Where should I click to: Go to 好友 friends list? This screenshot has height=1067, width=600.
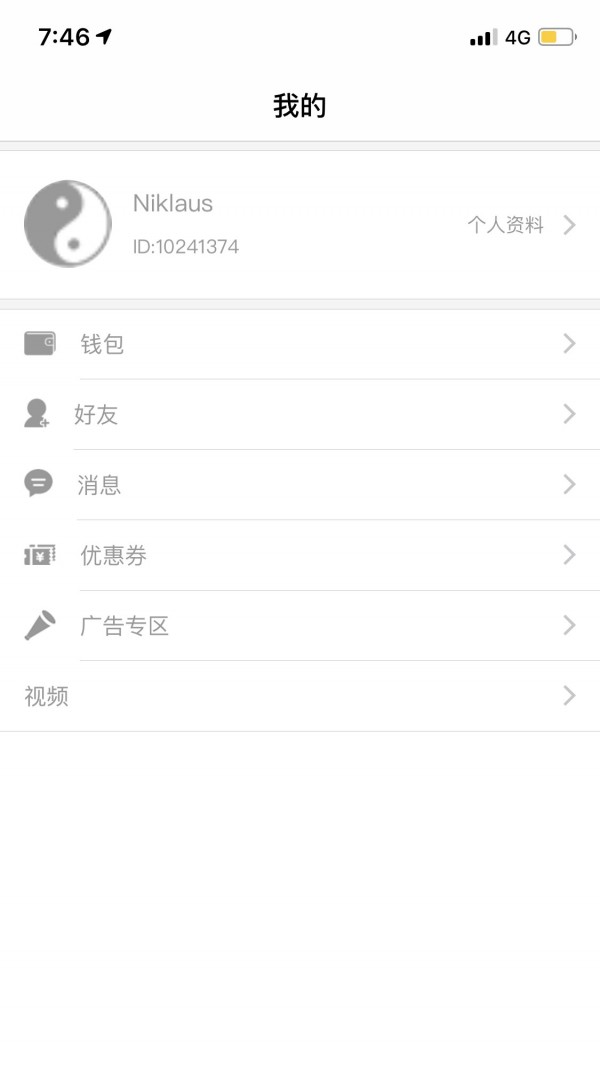(300, 414)
